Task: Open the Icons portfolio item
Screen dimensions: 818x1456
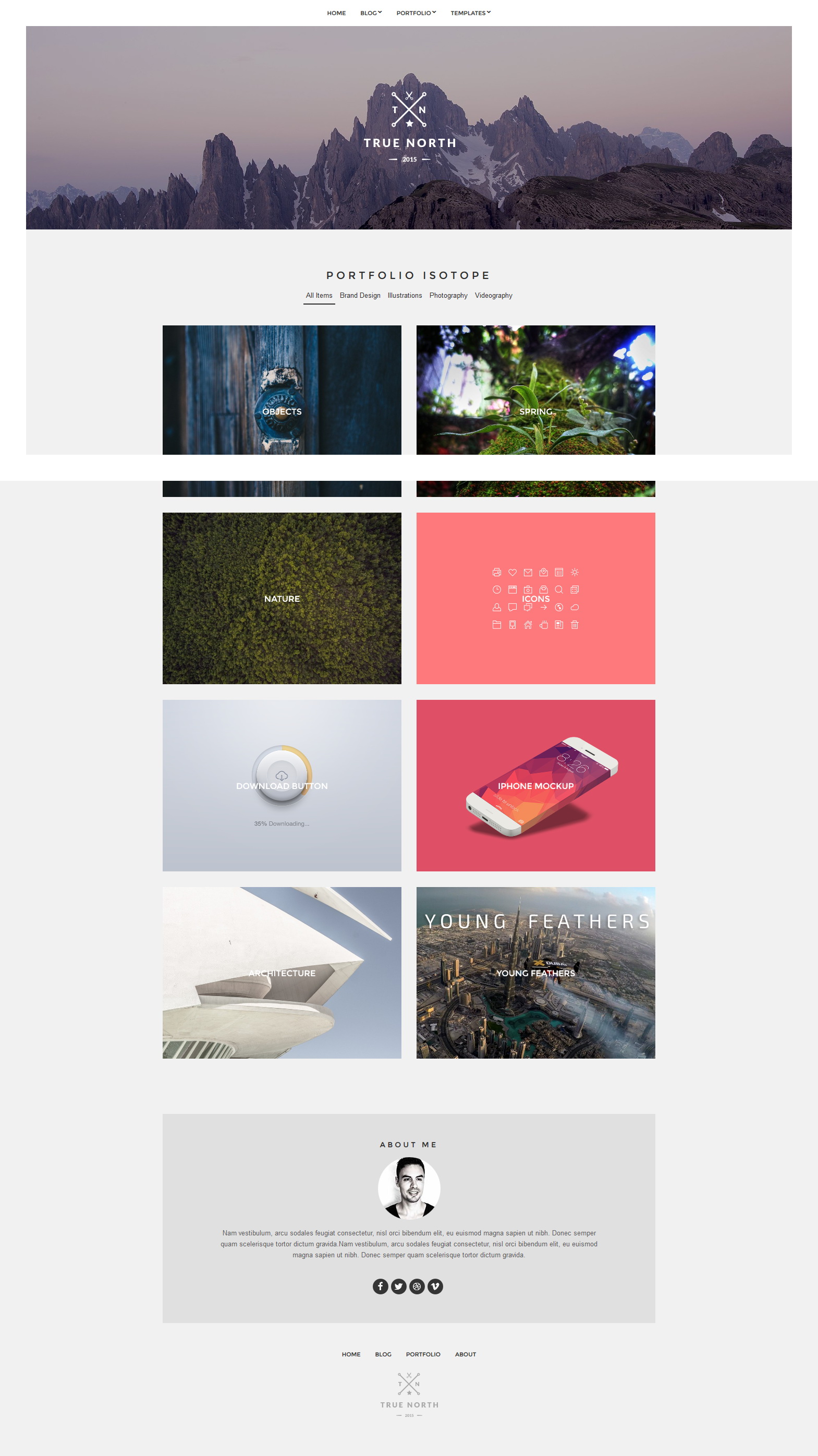Action: coord(535,598)
